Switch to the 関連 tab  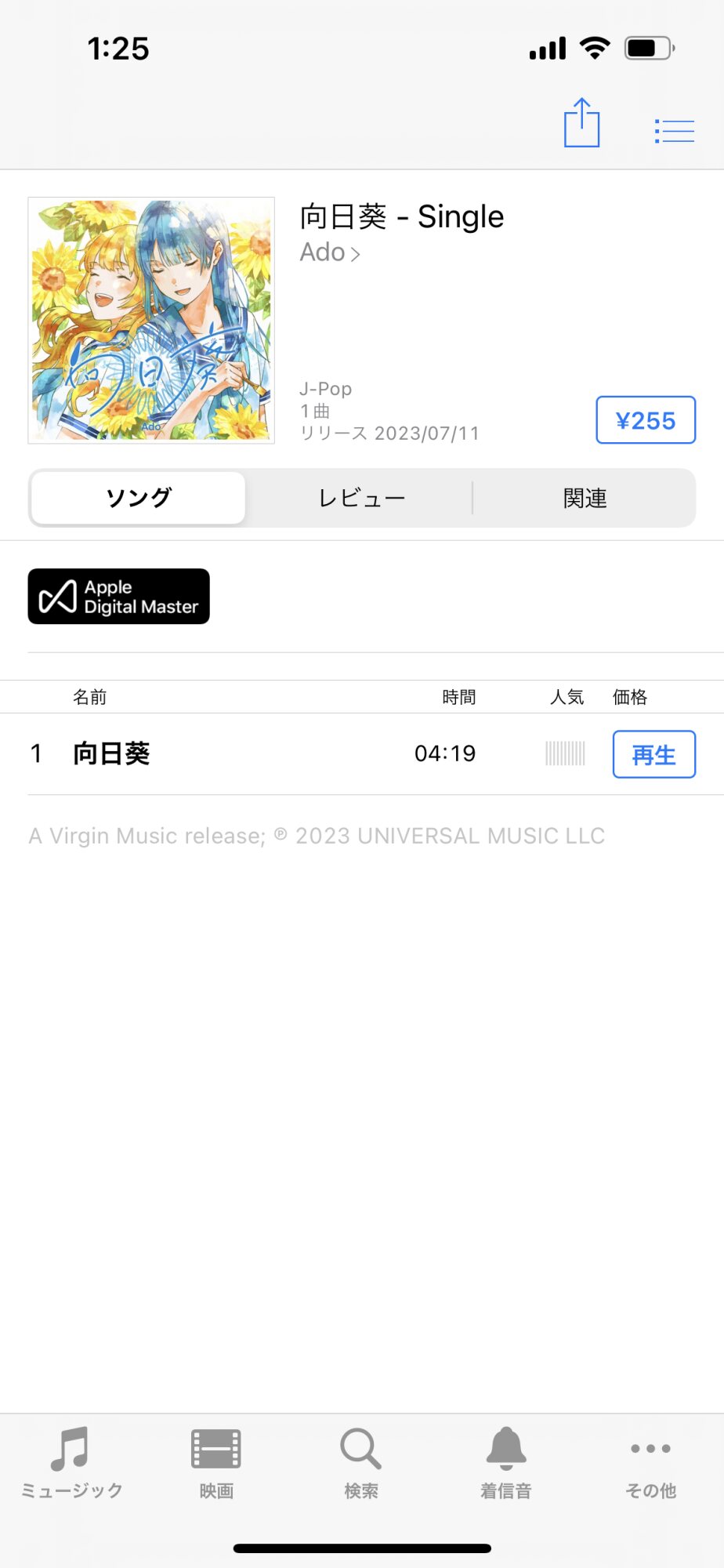tap(585, 498)
